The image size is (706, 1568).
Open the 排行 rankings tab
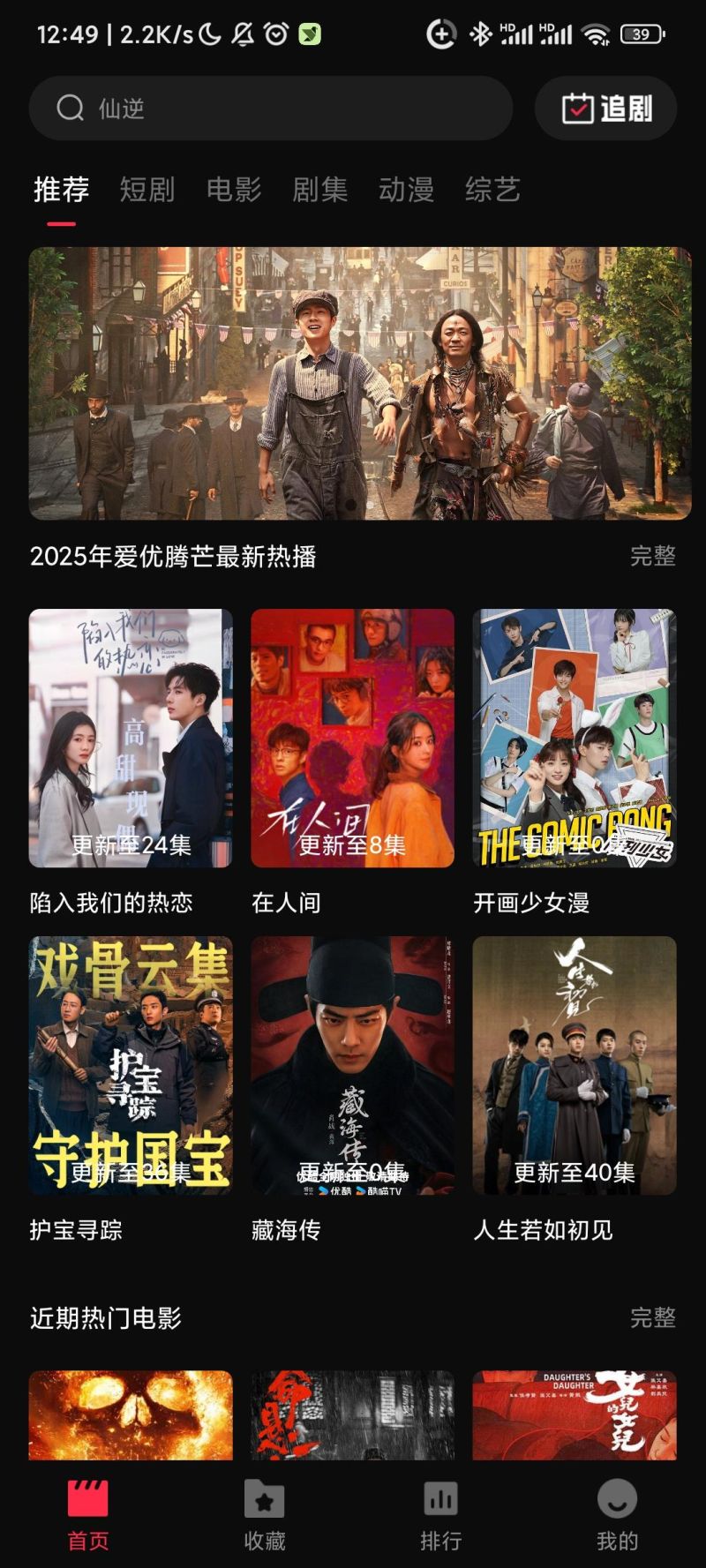[441, 1516]
